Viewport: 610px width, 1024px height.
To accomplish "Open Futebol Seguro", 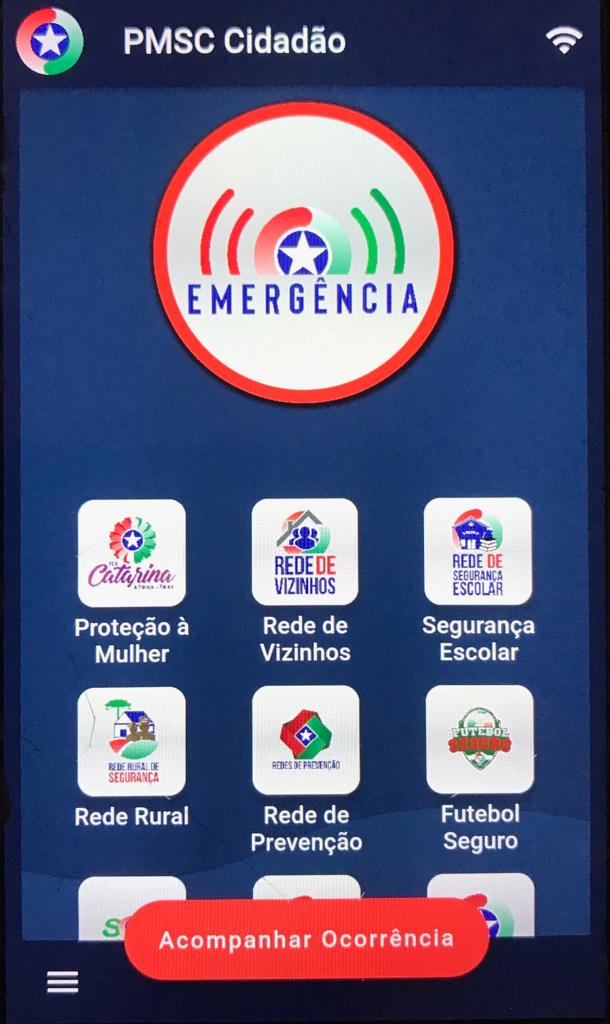I will point(479,739).
